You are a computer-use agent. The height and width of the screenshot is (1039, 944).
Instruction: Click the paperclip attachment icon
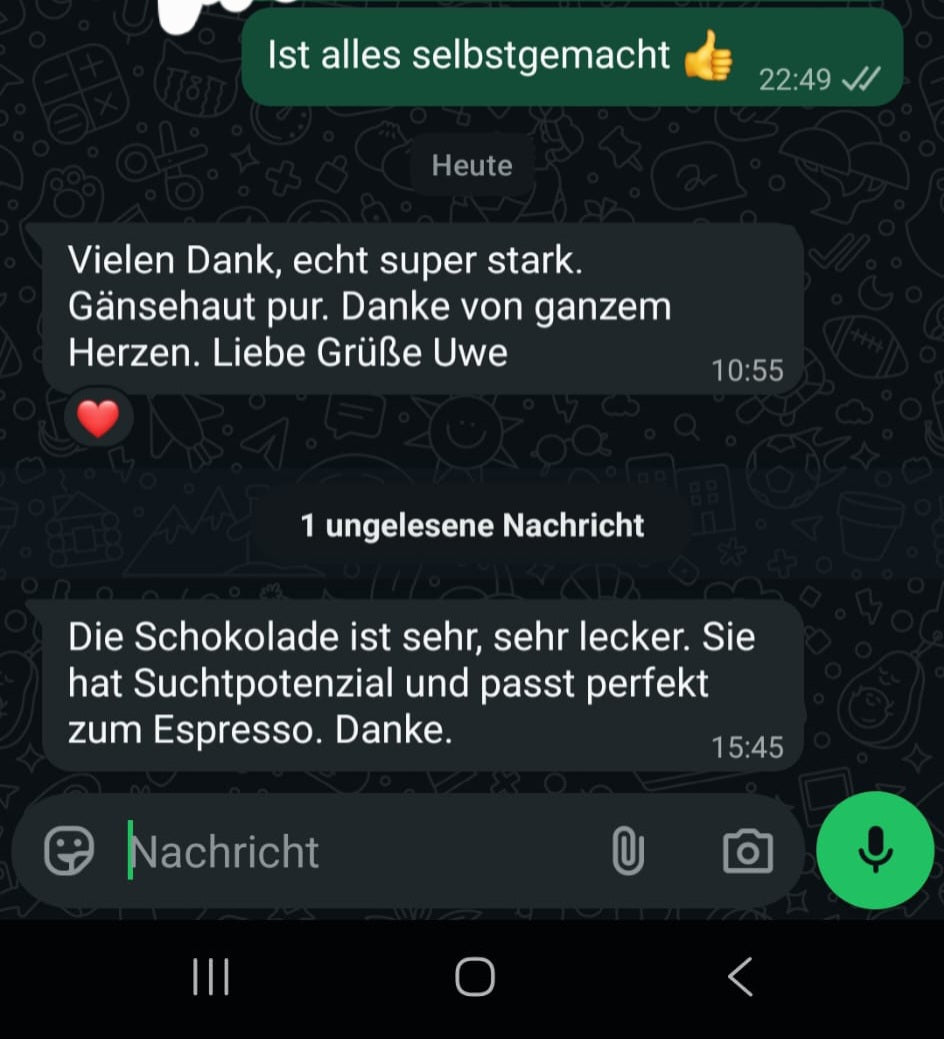coord(627,851)
